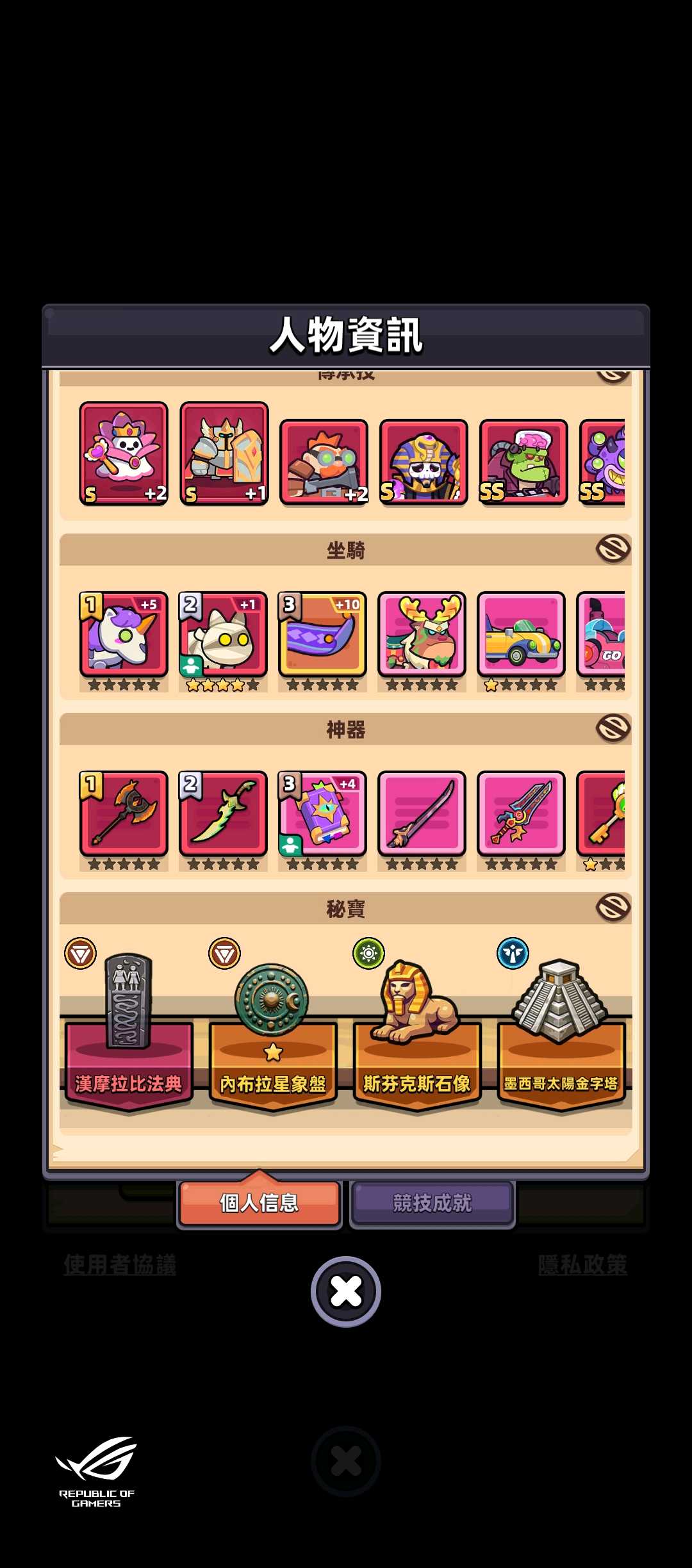
Task: View the armored knight hero with +1
Action: 224,453
